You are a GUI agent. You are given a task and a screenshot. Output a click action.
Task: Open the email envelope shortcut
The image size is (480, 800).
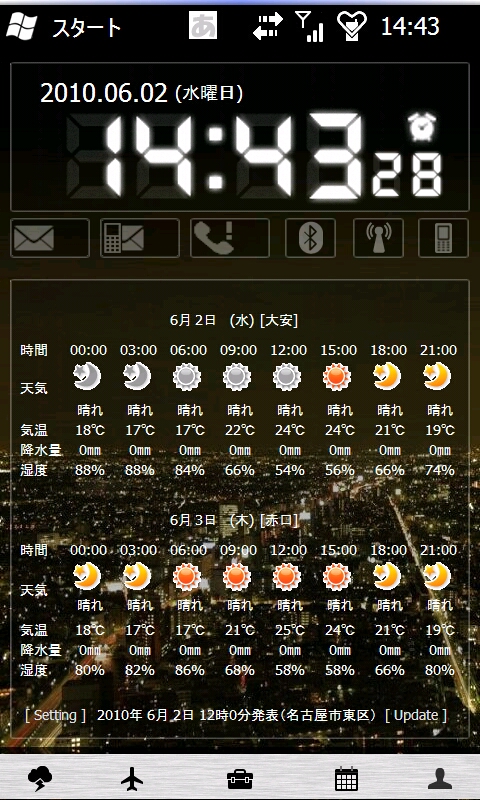(x=49, y=238)
